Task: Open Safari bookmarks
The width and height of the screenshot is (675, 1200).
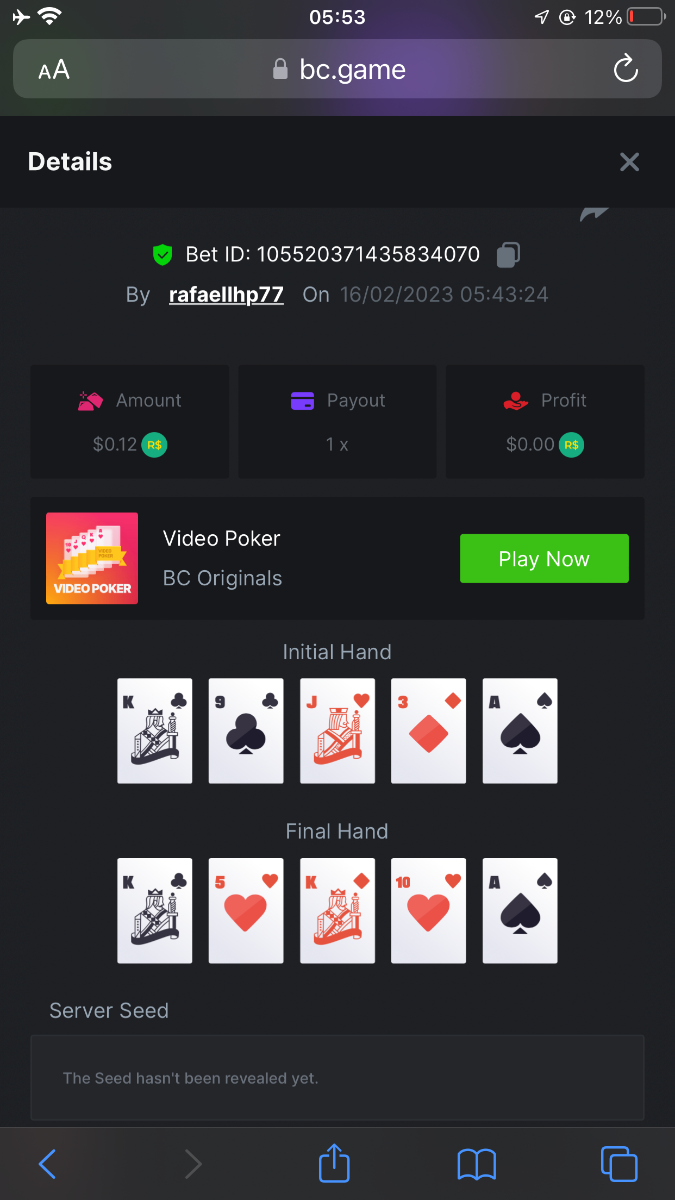Action: [477, 1164]
